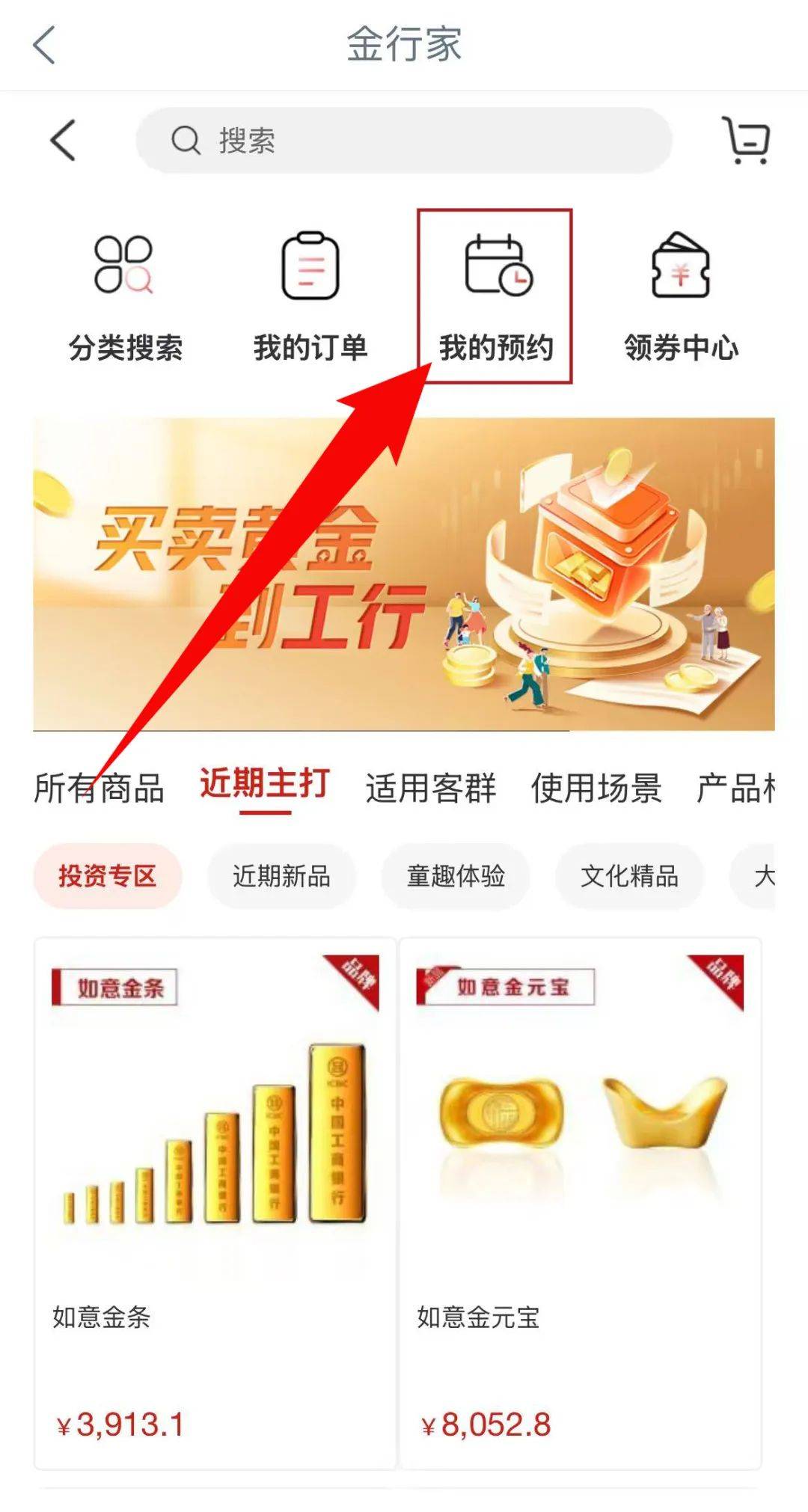Switch to 适用客群 tab

point(431,788)
